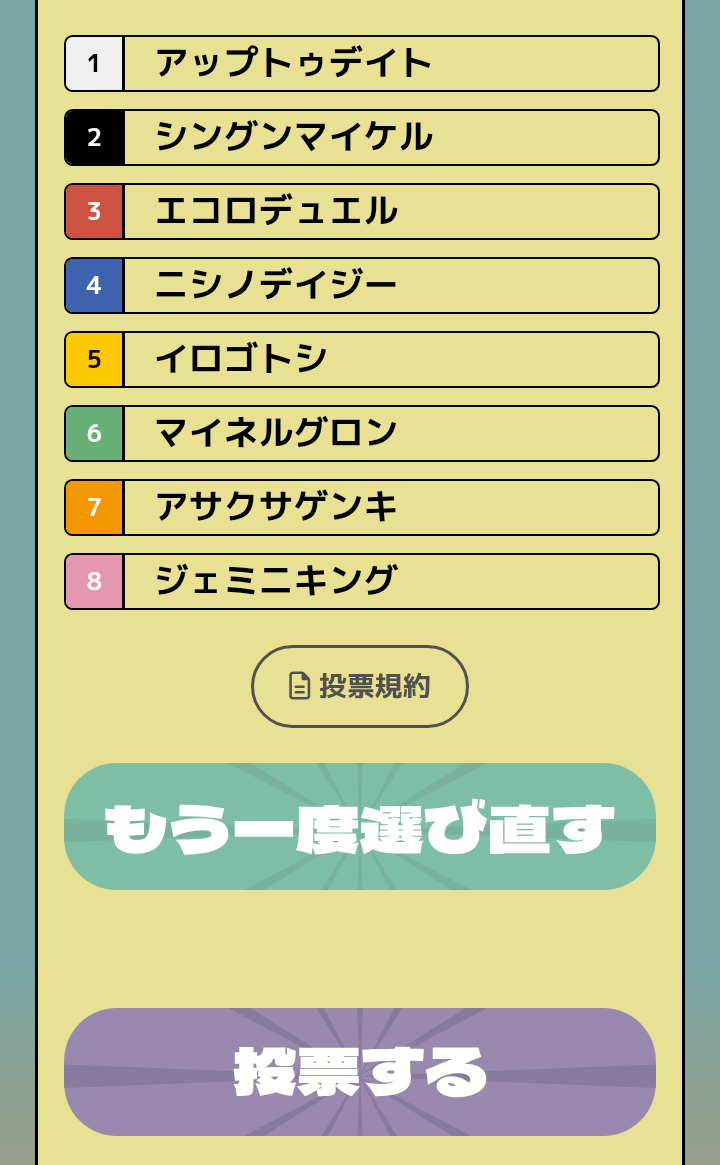Image resolution: width=720 pixels, height=1165 pixels.
Task: Select horse 4 ニシノデイジー
Action: coord(361,286)
